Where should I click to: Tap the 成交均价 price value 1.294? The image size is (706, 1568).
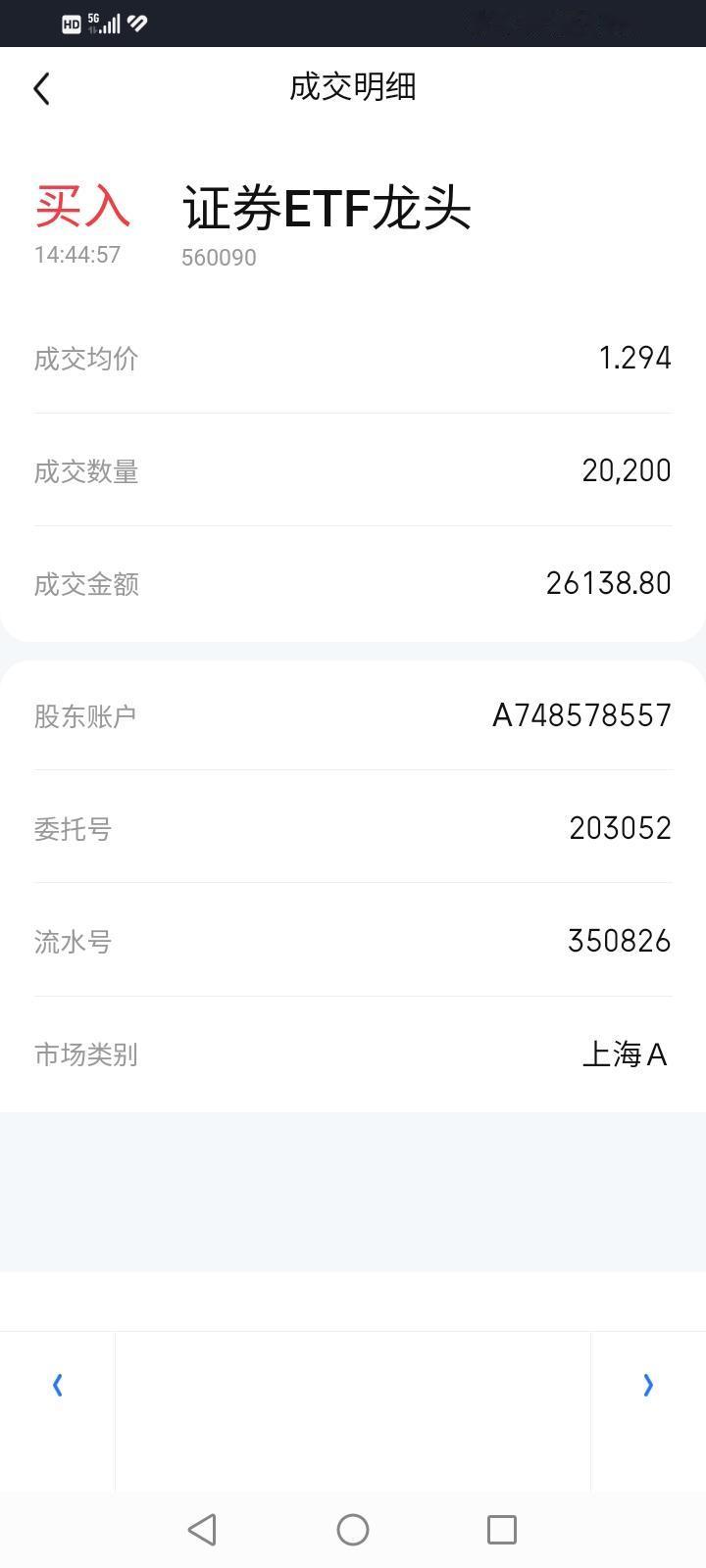point(635,359)
